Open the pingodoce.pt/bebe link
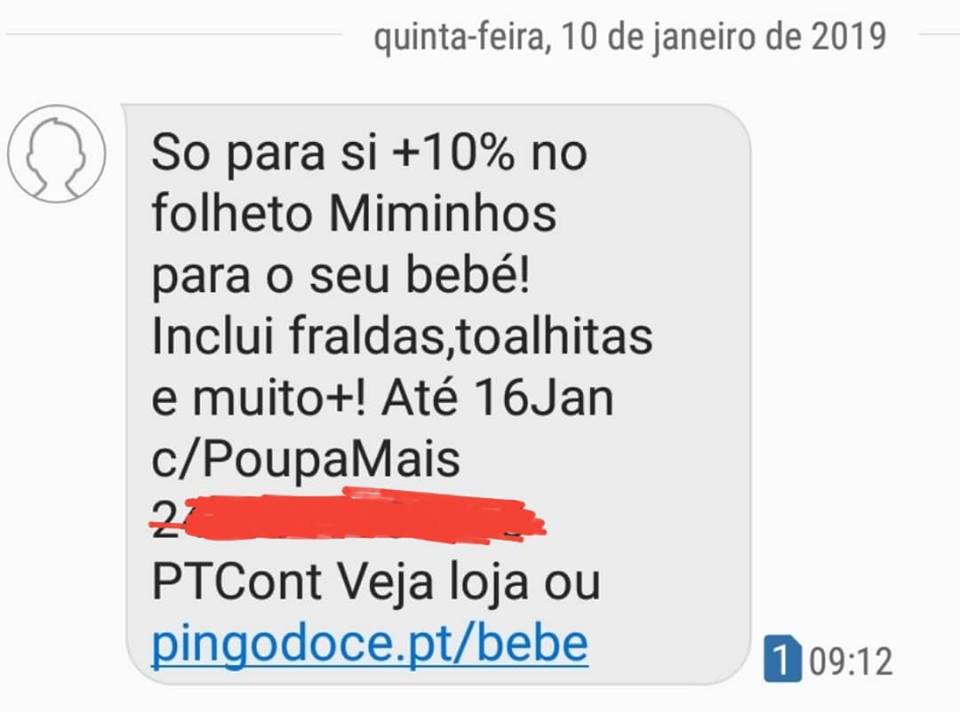The width and height of the screenshot is (960, 712). tap(368, 644)
